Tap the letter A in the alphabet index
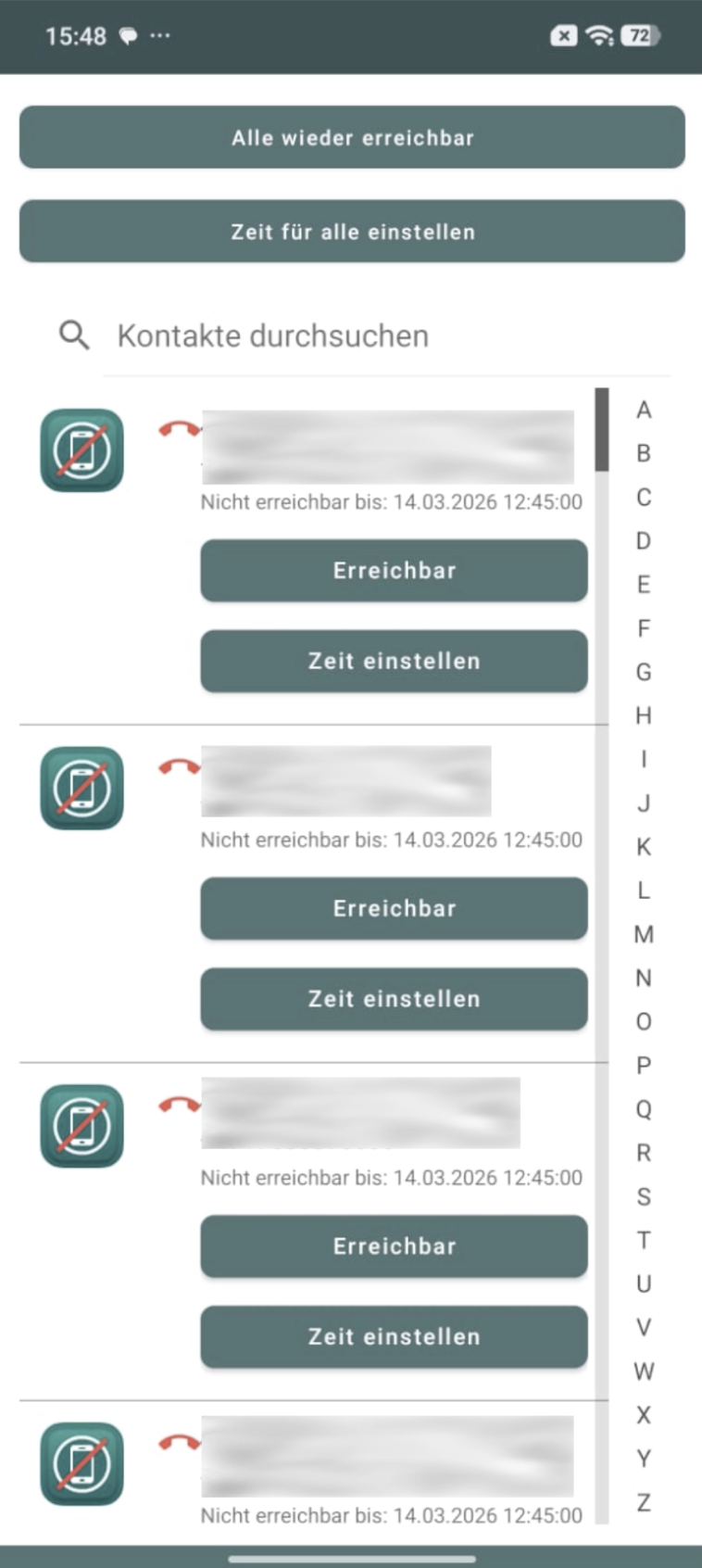The height and width of the screenshot is (1568, 702). (642, 410)
